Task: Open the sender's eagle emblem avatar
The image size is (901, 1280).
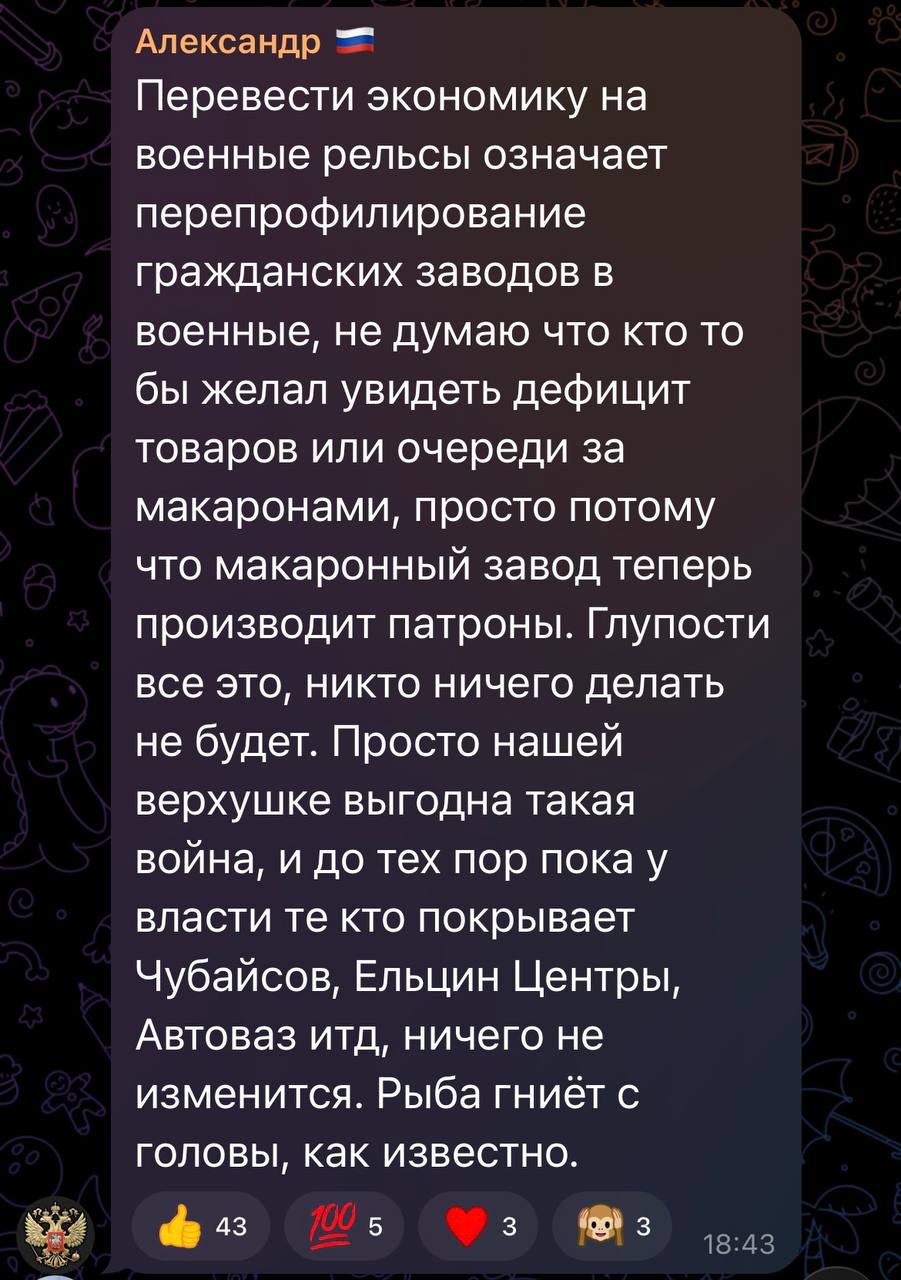Action: [51, 1232]
